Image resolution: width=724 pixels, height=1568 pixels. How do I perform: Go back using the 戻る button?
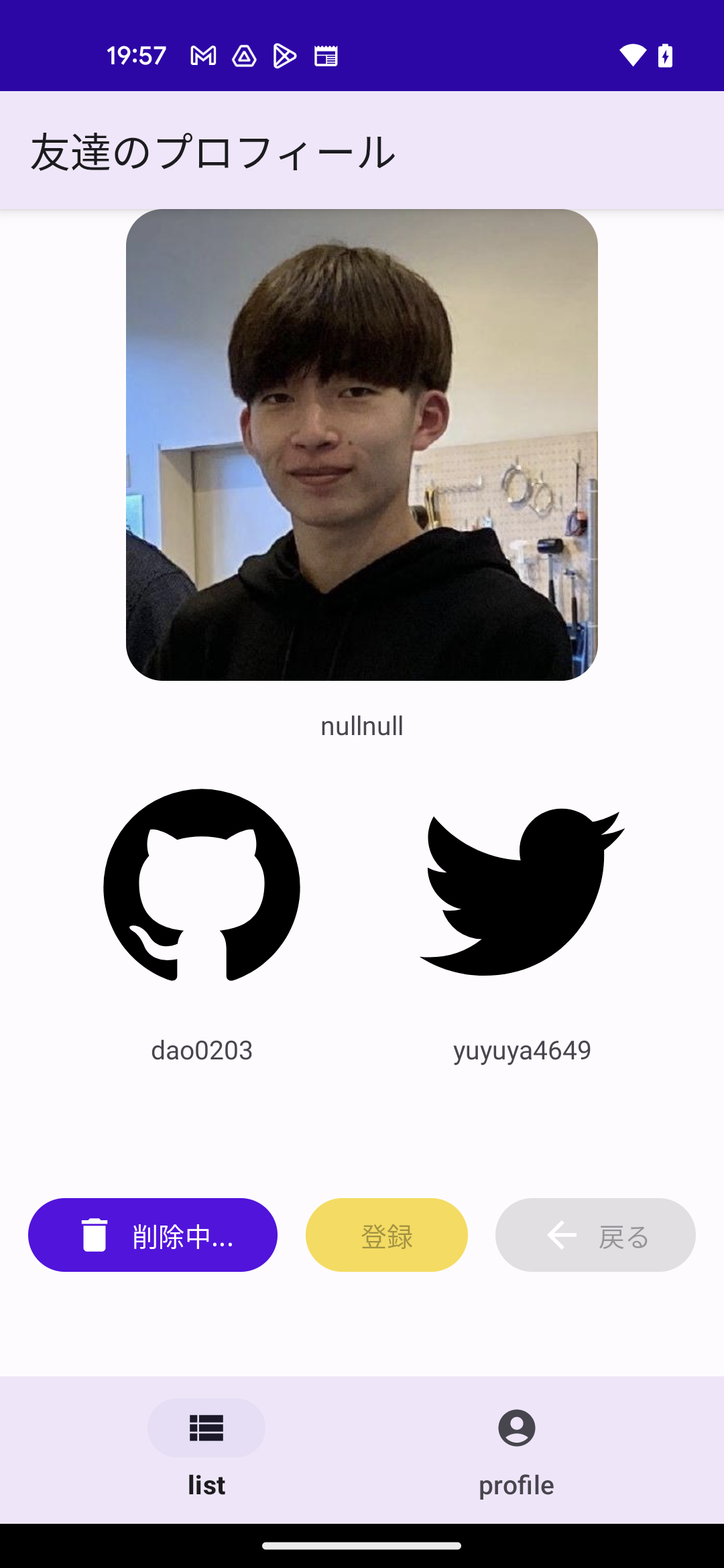pos(595,1235)
